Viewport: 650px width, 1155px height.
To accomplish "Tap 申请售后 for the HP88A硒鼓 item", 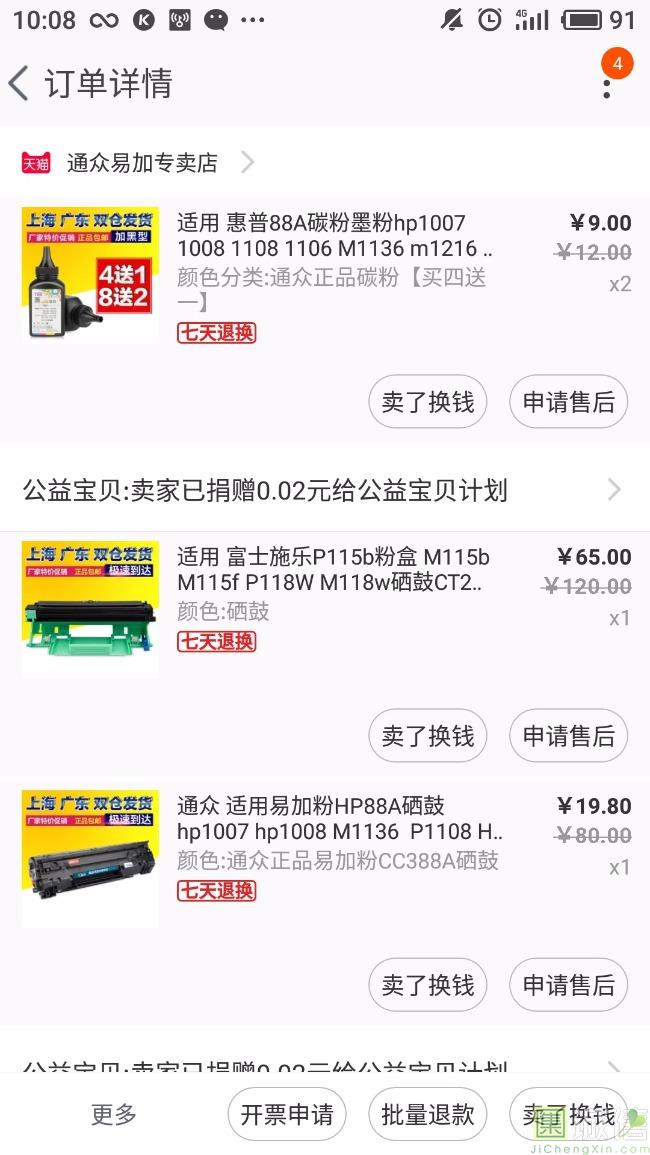I will 568,985.
